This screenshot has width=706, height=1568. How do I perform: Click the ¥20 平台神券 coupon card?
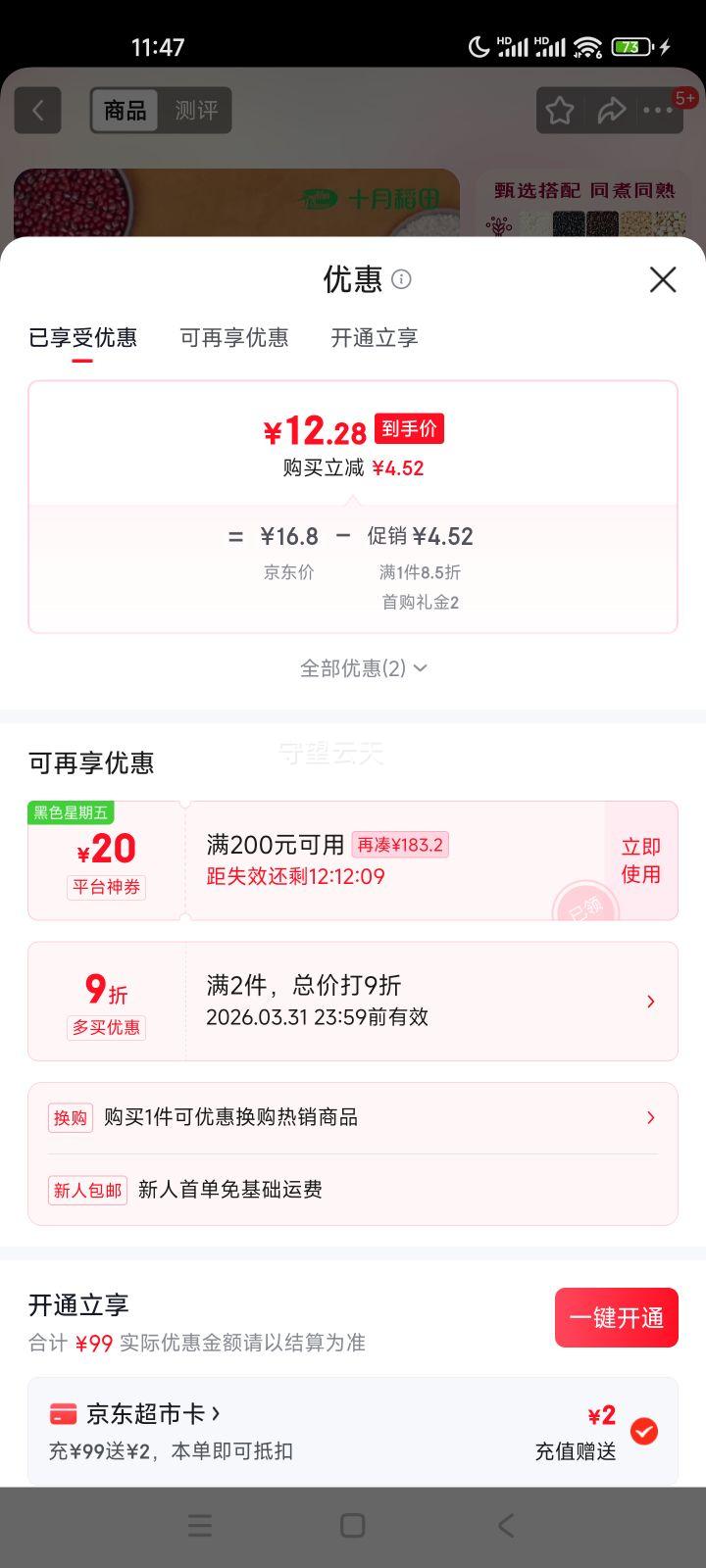[x=106, y=860]
